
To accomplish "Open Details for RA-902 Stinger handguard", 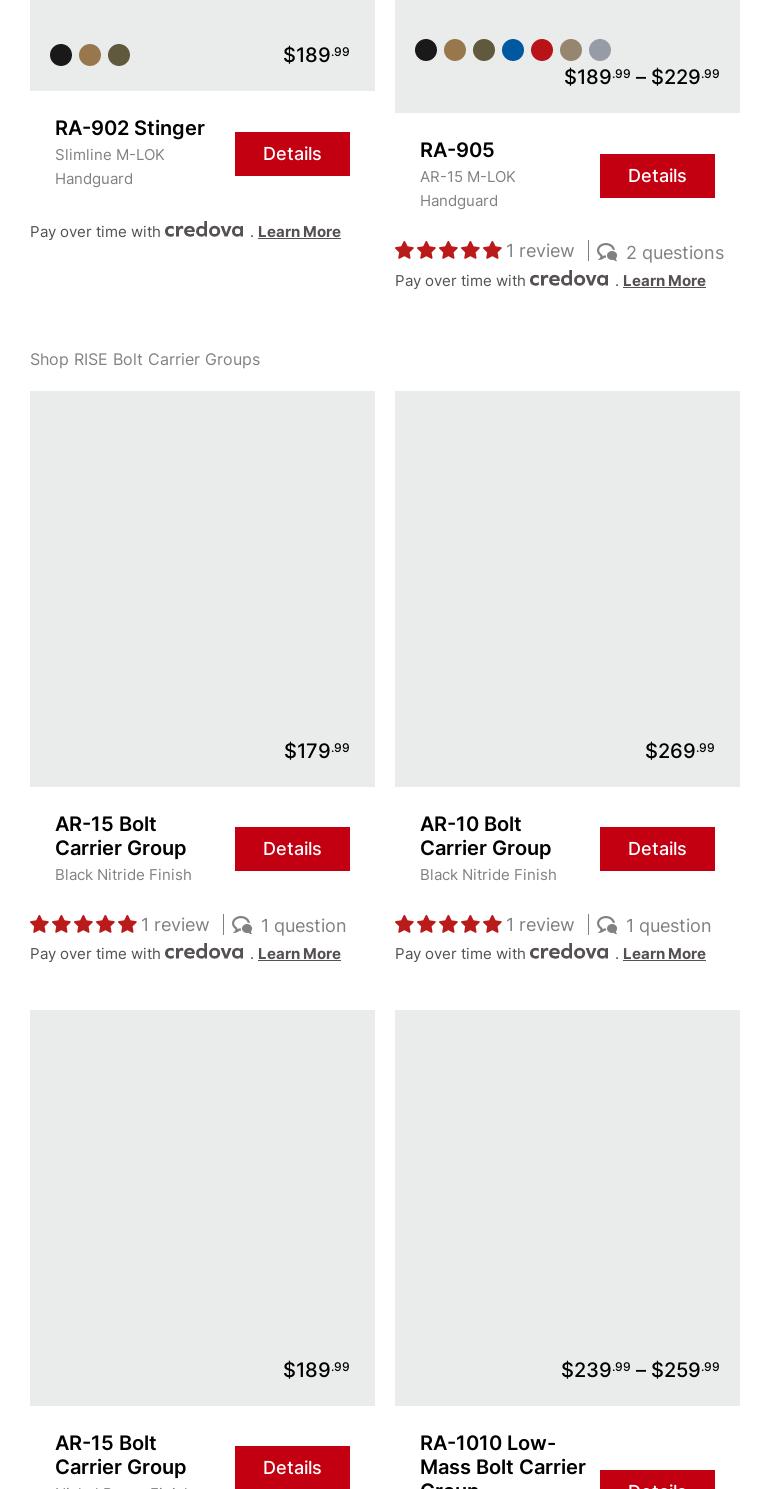I will click(292, 154).
